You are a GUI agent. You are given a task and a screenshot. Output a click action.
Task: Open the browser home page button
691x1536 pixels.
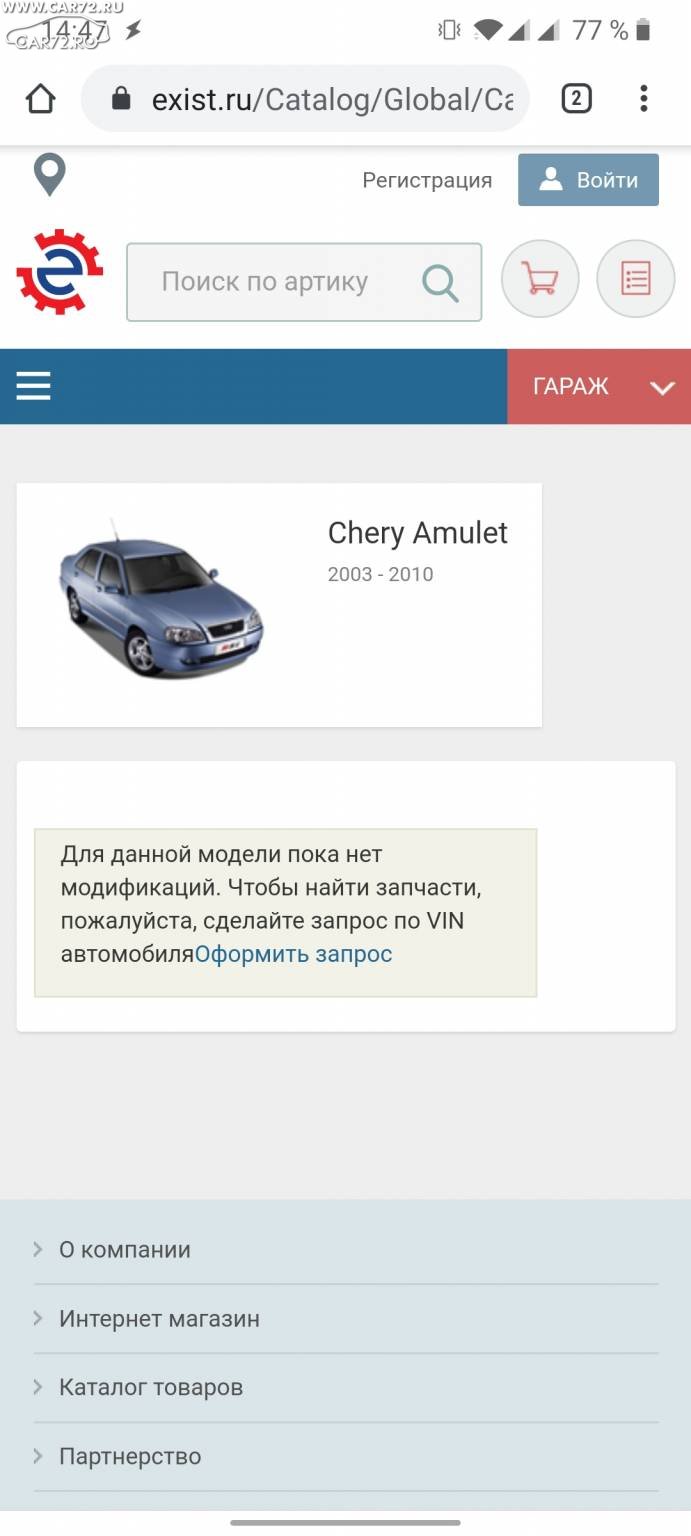click(41, 99)
